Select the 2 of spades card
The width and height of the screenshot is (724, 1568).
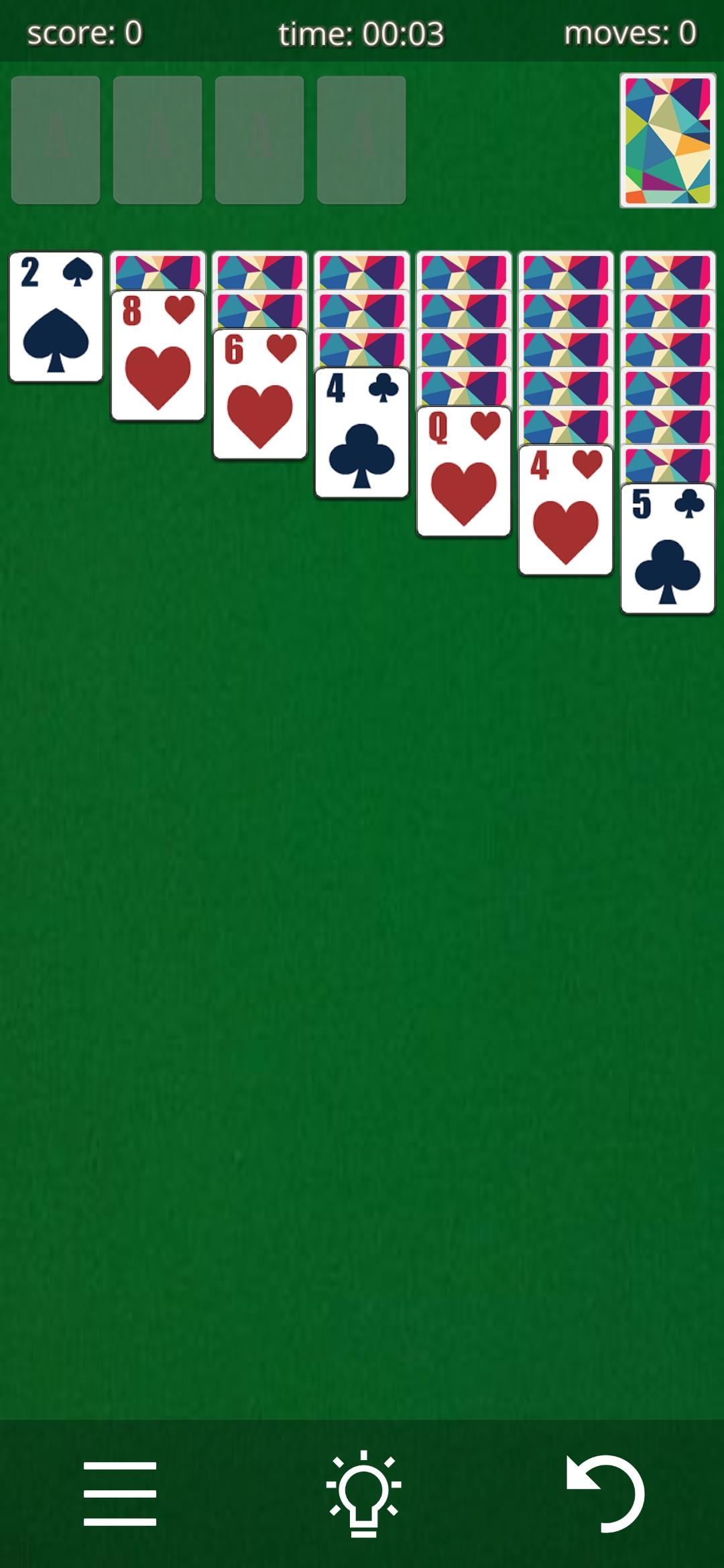pyautogui.click(x=56, y=317)
